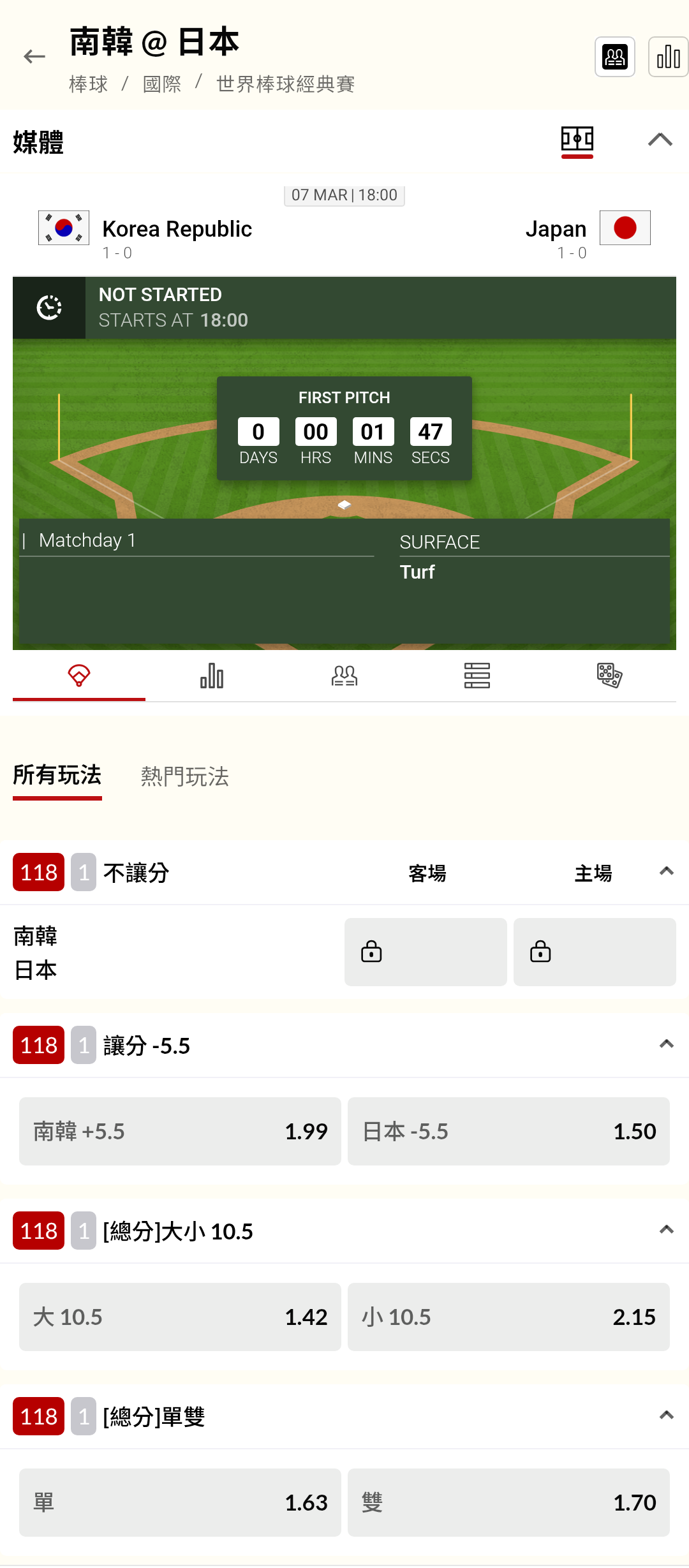Viewport: 689px width, 1568px height.
Task: Collapse the 讓分 -5.5 market
Action: [x=666, y=1044]
